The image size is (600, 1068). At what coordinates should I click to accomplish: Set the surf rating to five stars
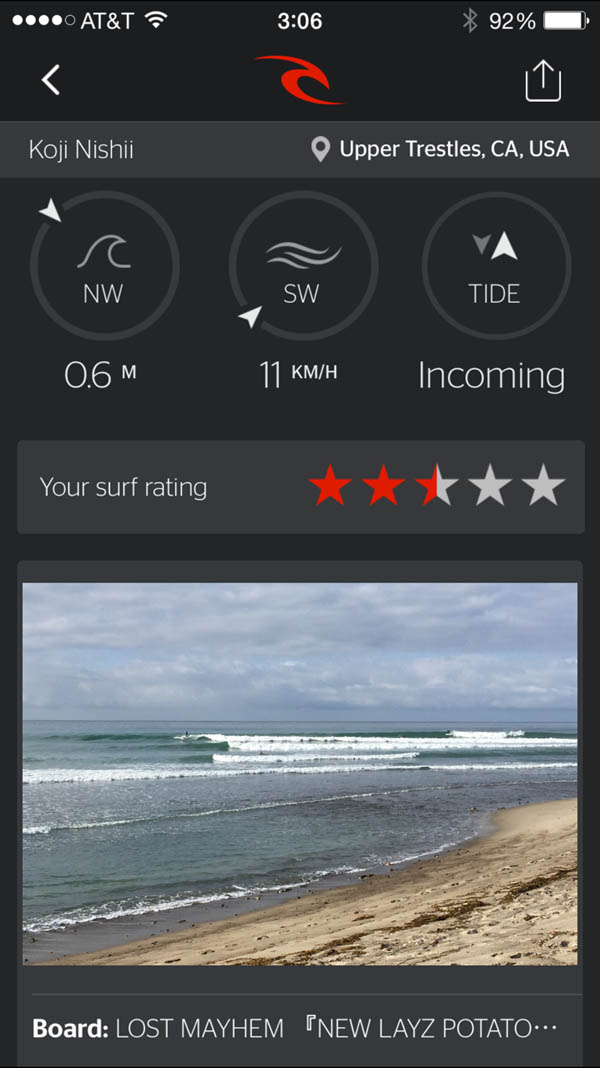543,486
